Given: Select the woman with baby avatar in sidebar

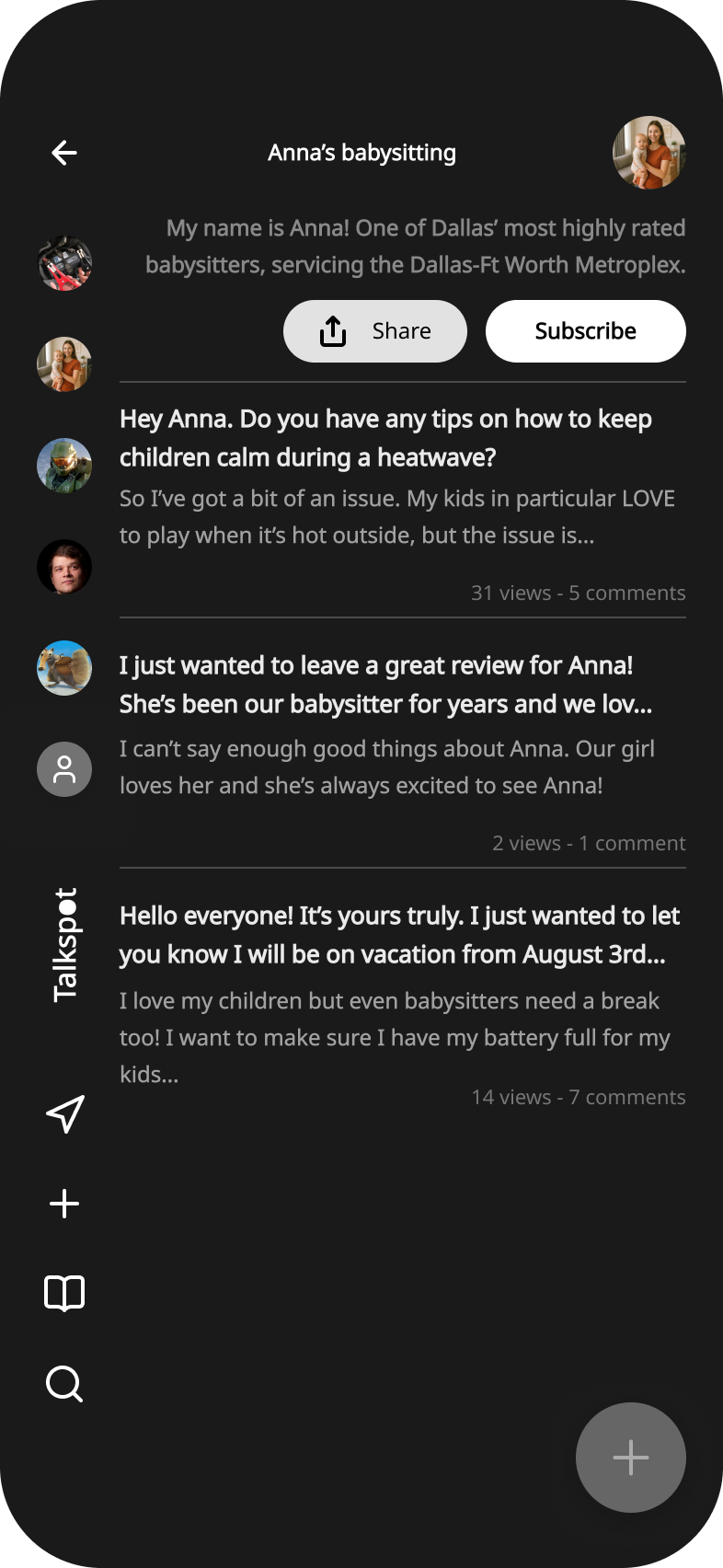Looking at the screenshot, I should [x=64, y=364].
